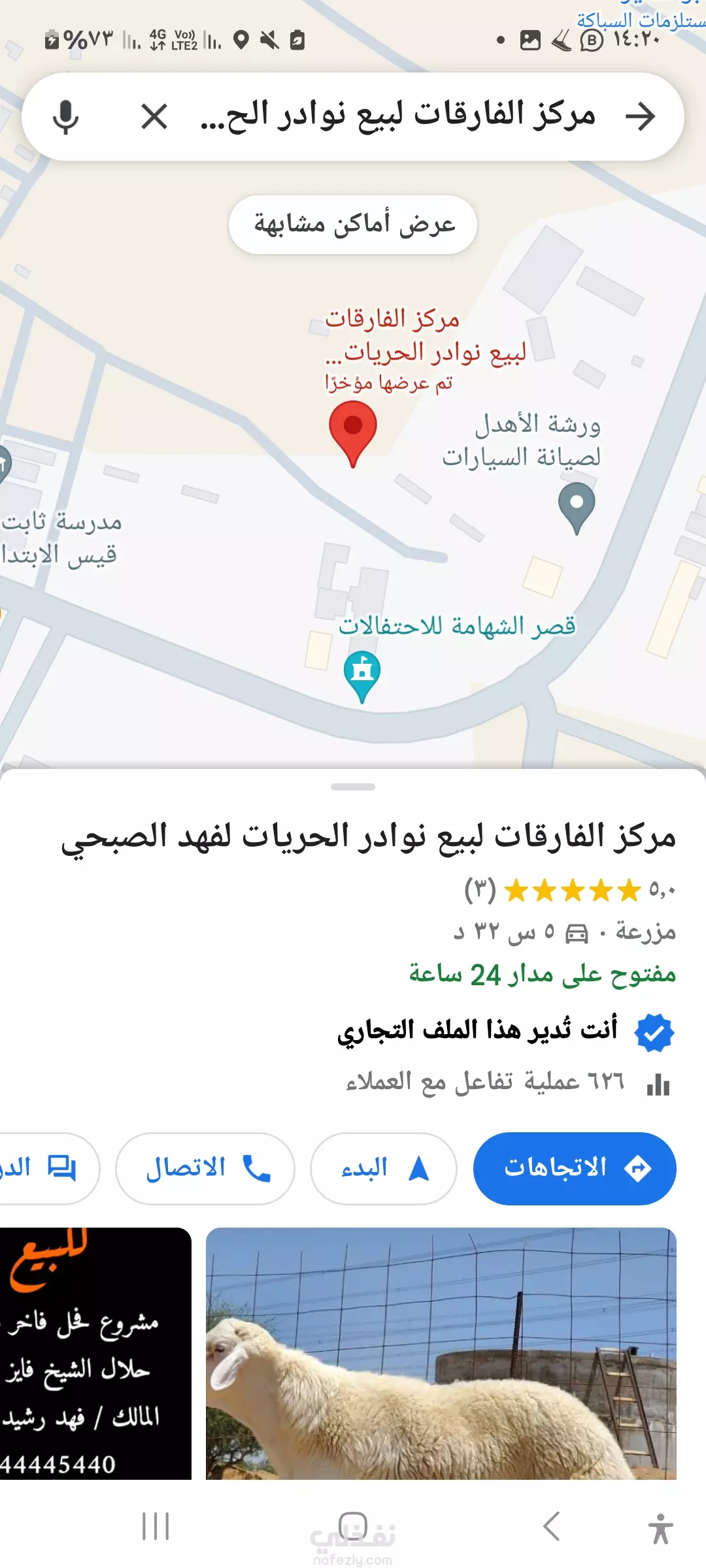The image size is (706, 1568).
Task: Open the black للبيع poster photo
Action: (95, 1353)
